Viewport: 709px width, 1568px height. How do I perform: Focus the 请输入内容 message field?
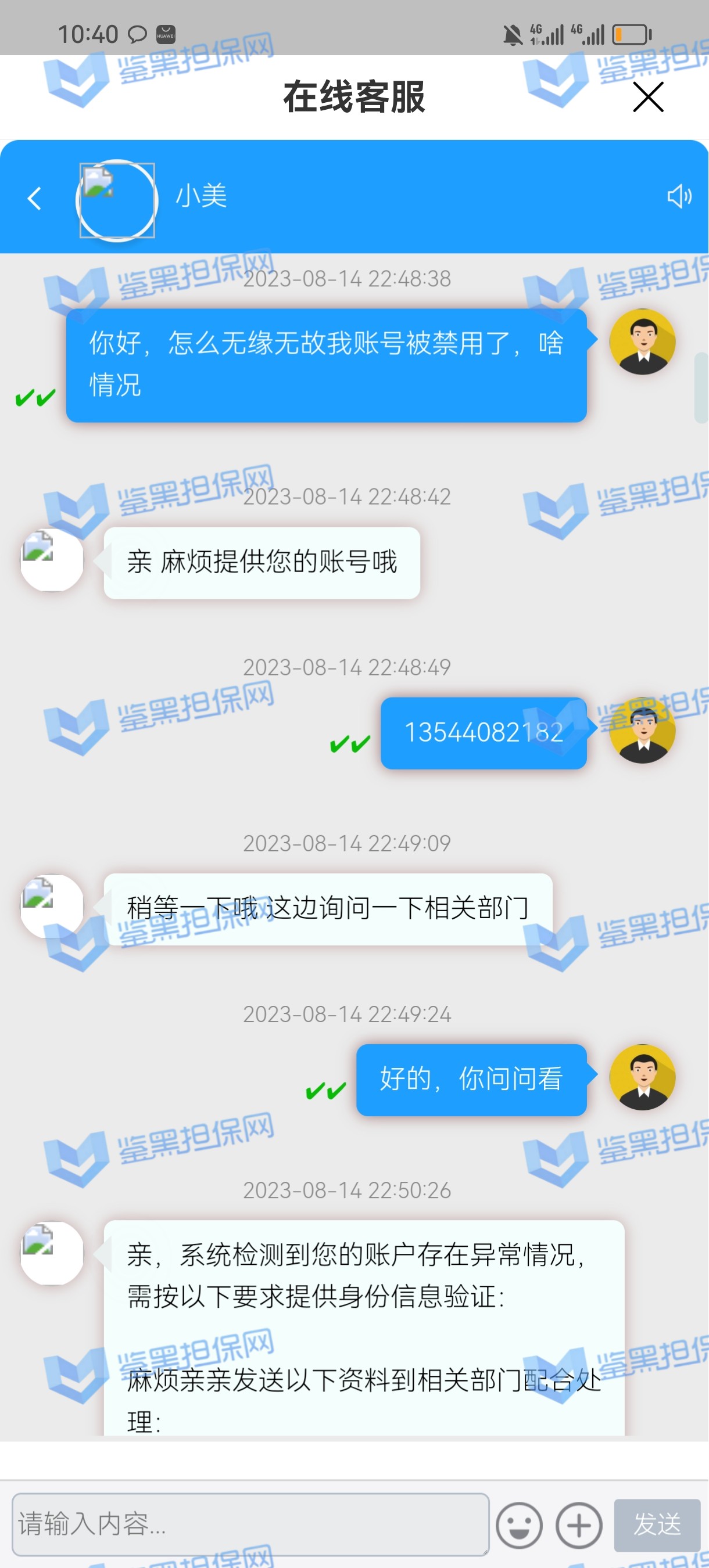[250, 1523]
